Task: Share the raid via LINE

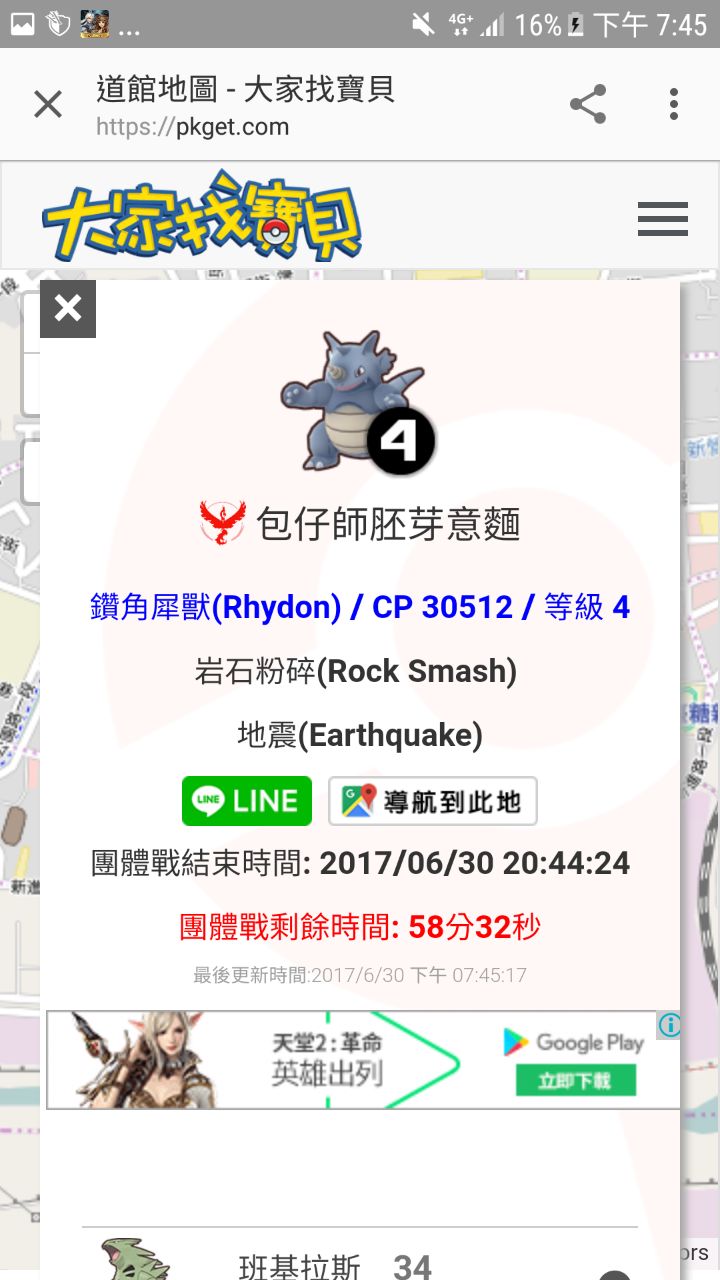Action: click(246, 801)
